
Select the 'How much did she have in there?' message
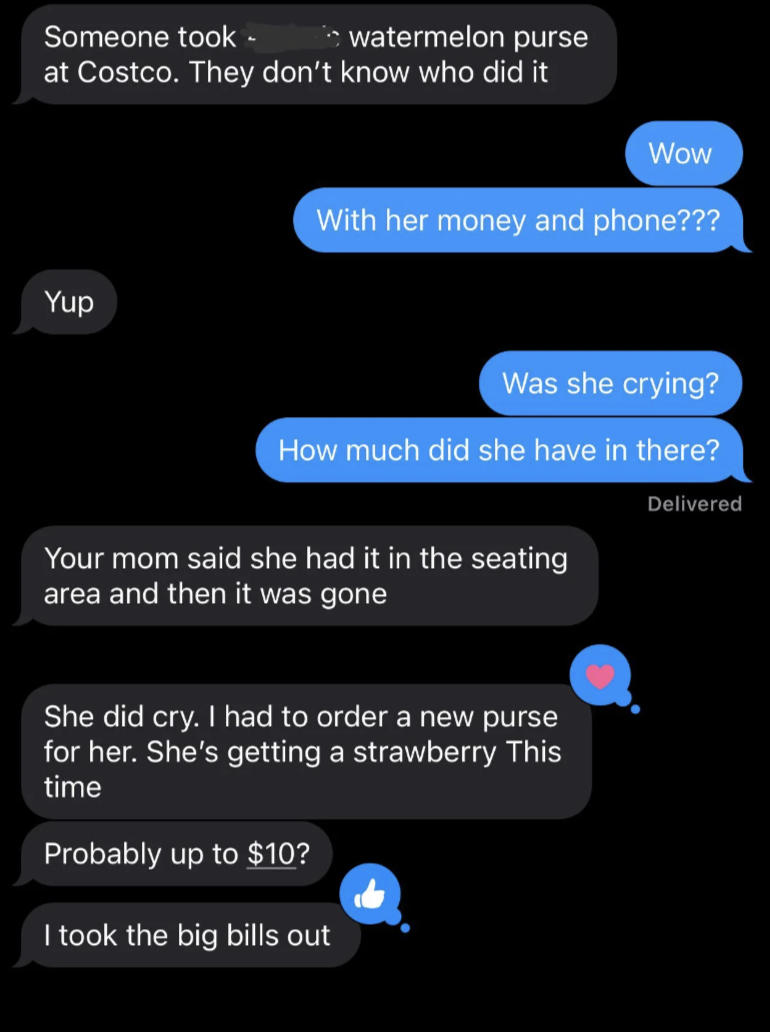(502, 449)
